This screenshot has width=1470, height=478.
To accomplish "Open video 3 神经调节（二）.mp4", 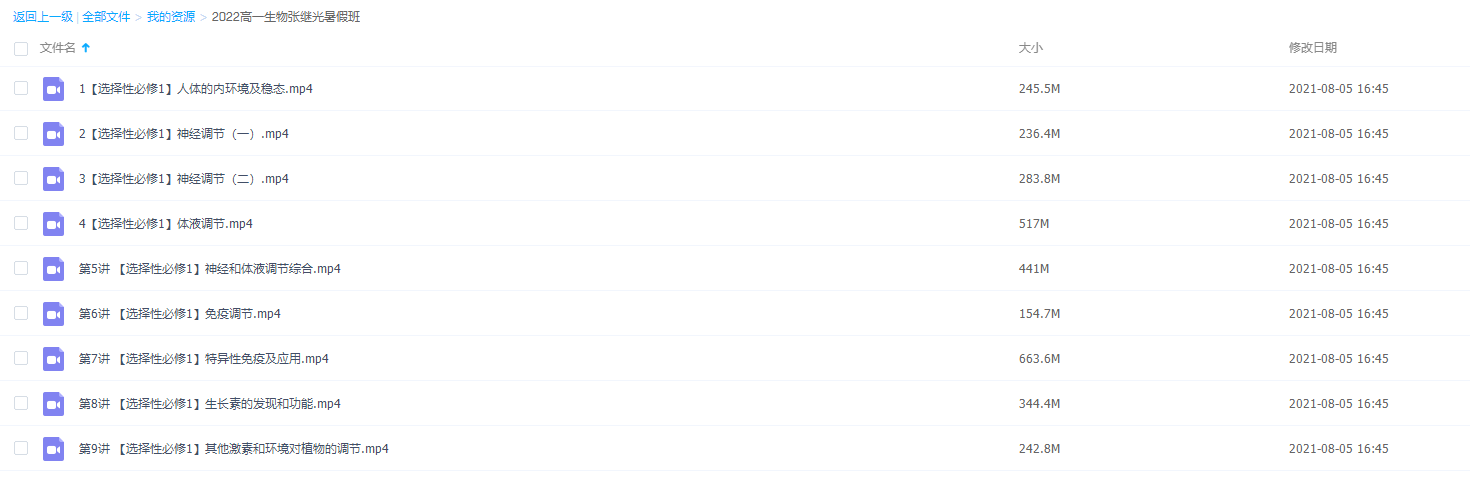I will coord(184,179).
